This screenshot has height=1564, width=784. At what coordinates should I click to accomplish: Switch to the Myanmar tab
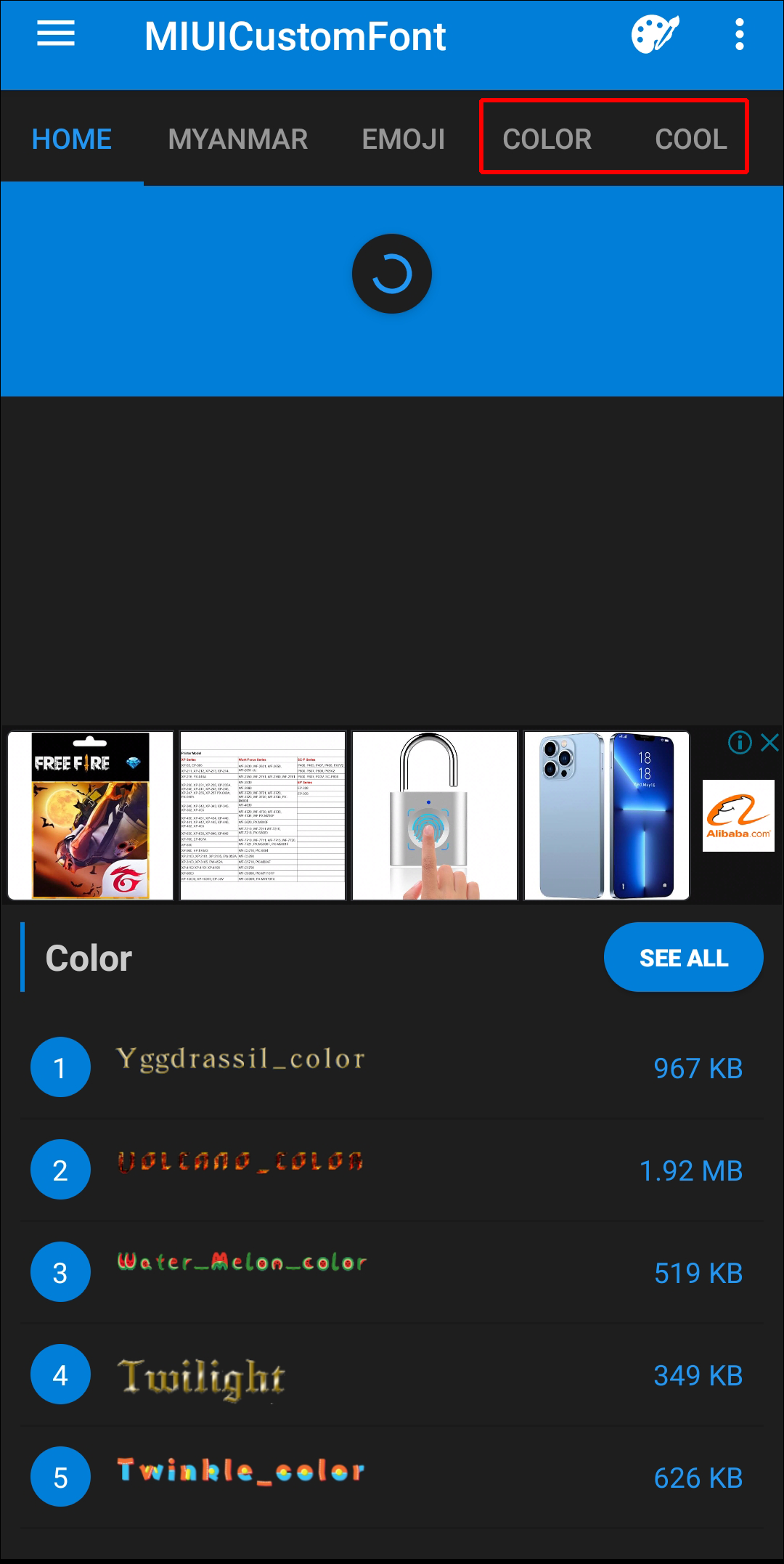[237, 139]
